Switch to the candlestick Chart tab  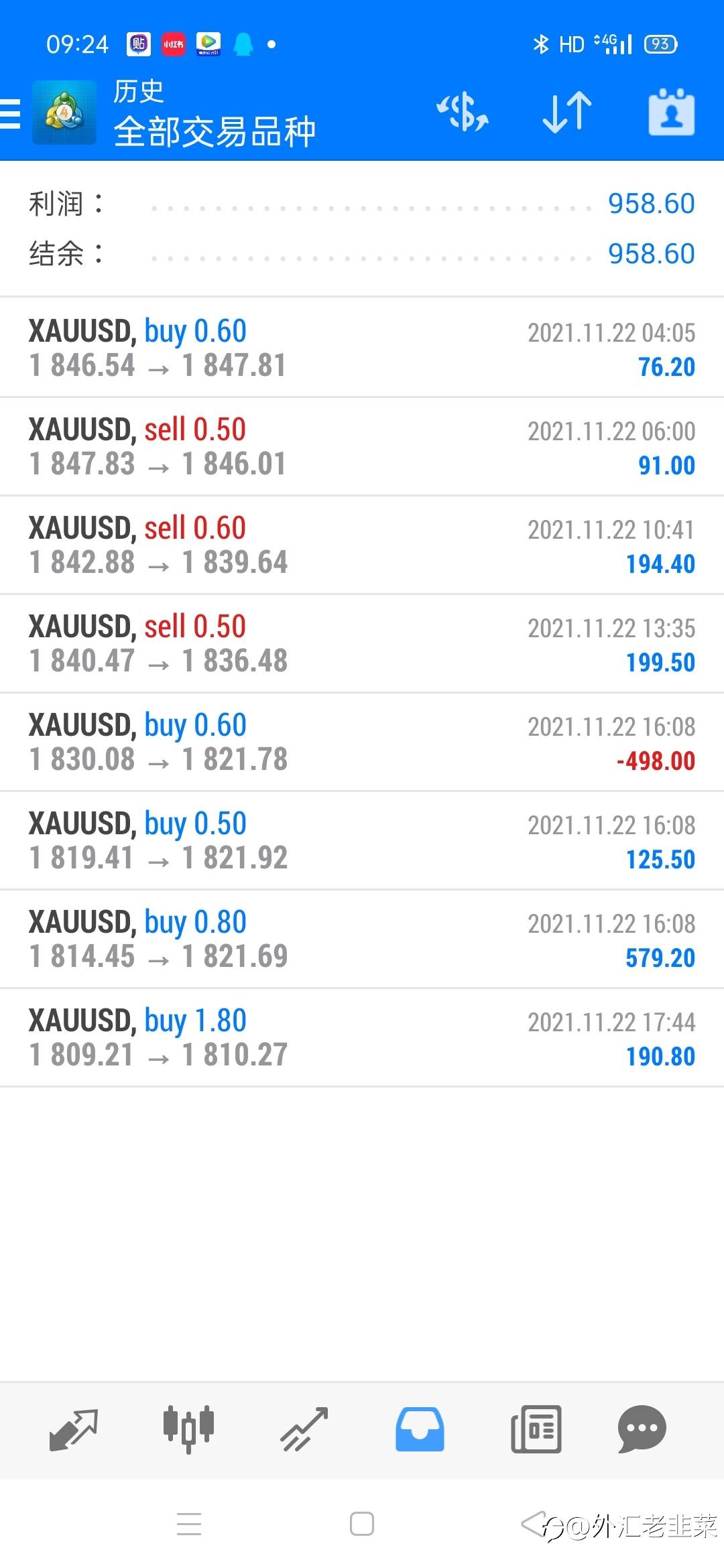click(x=188, y=1429)
